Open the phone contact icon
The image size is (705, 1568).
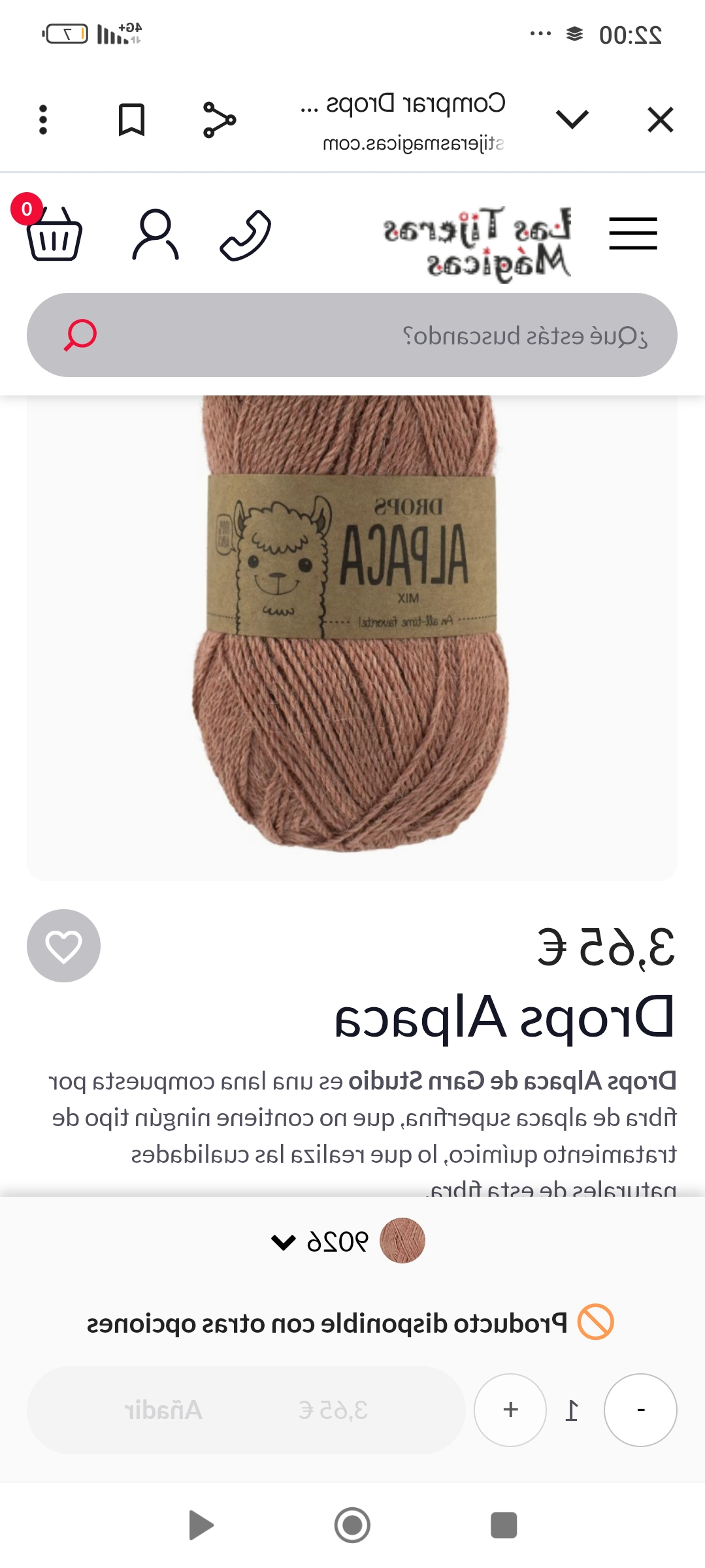tap(246, 235)
